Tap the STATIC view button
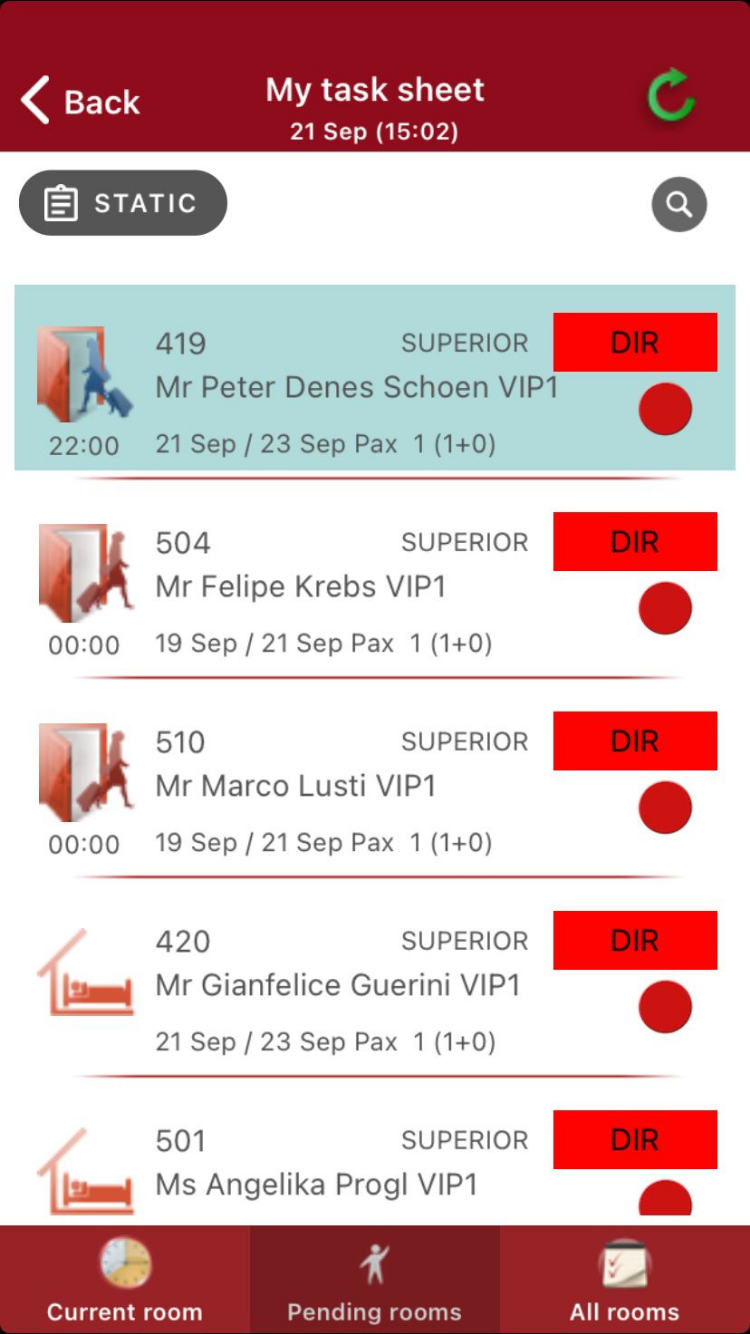Viewport: 750px width, 1334px height. pos(123,203)
